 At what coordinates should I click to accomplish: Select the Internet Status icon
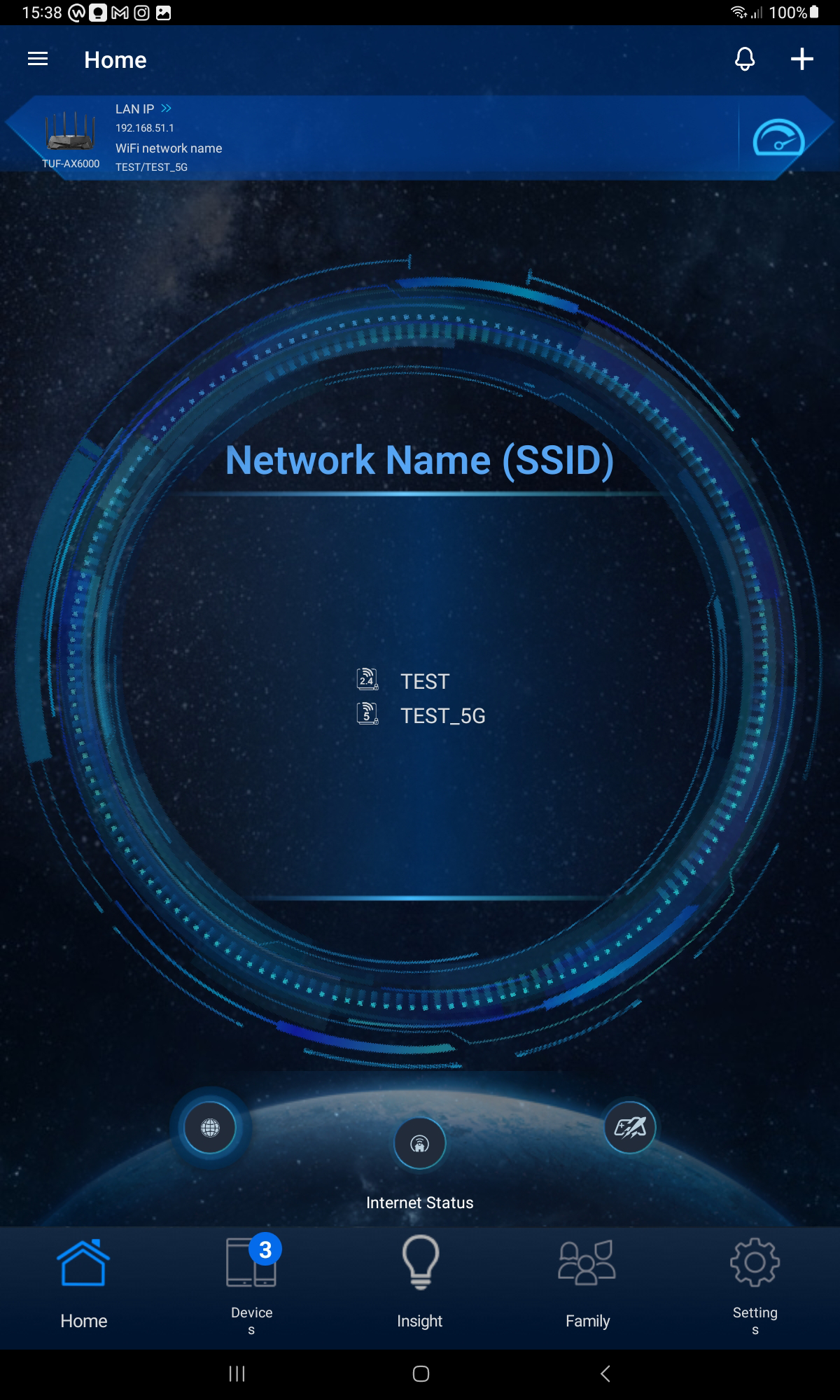coord(420,1144)
